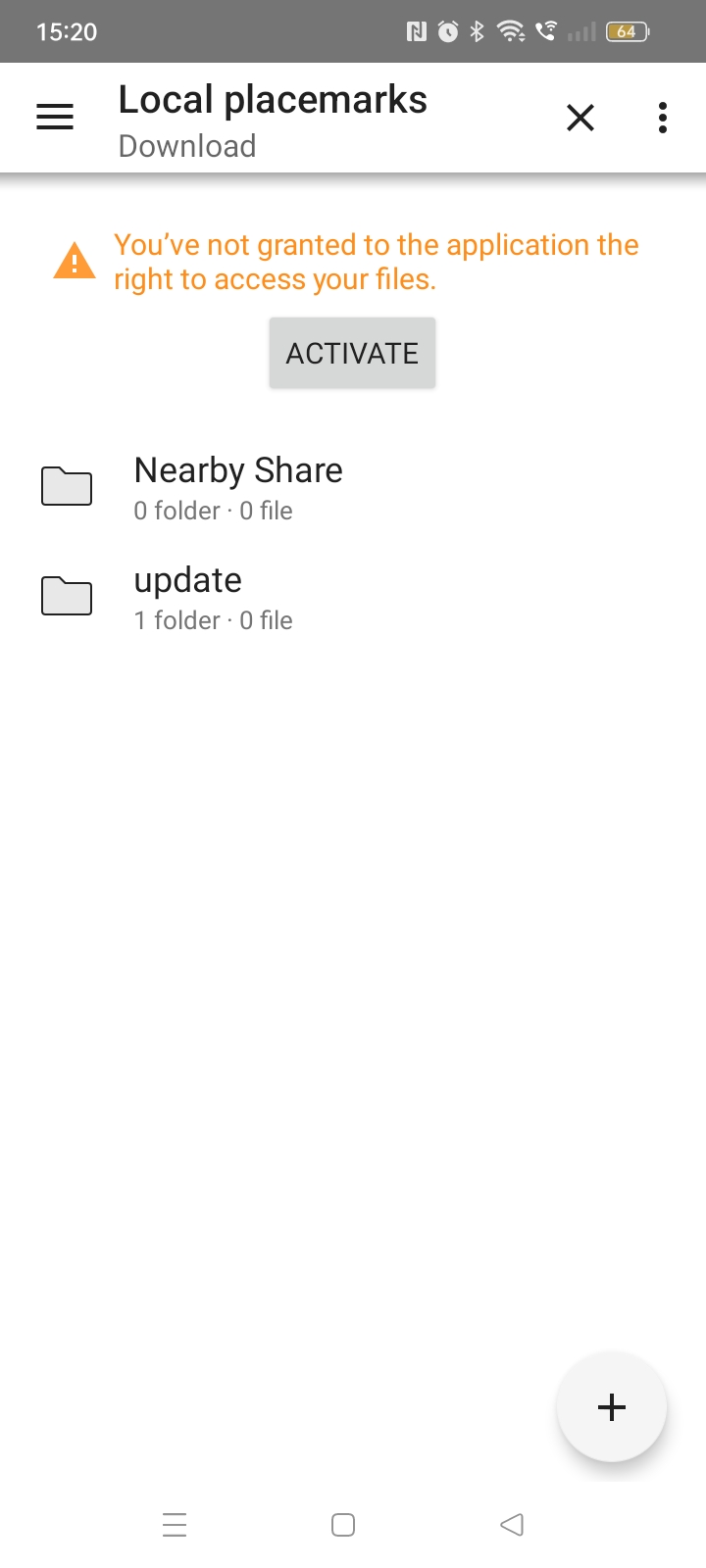Open the update folder

(188, 597)
